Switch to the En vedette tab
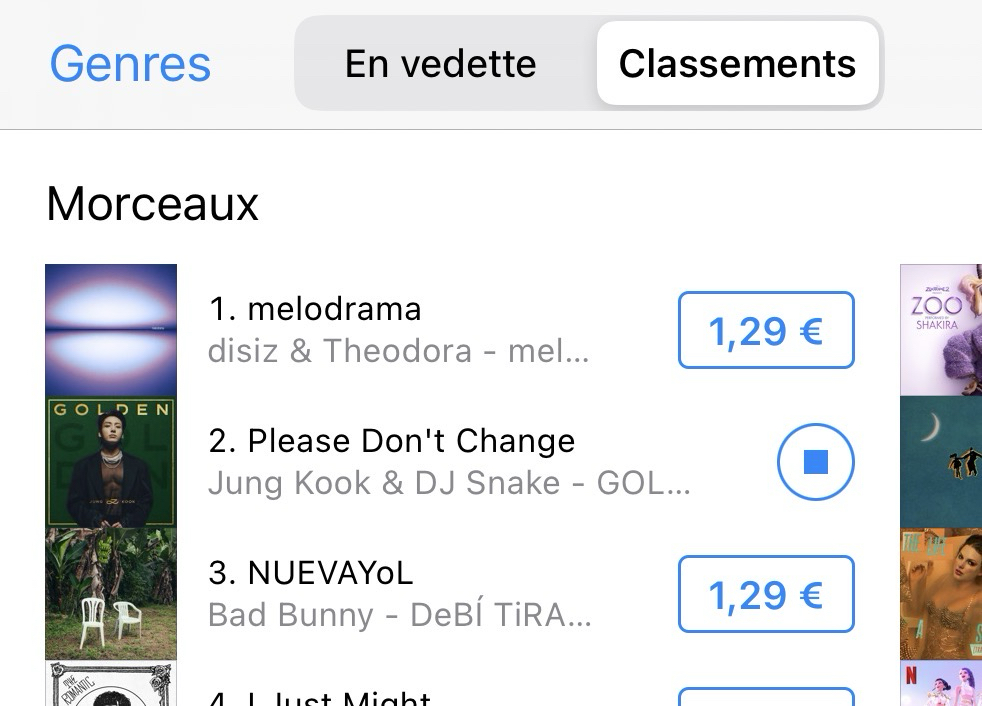Image resolution: width=982 pixels, height=706 pixels. tap(440, 64)
